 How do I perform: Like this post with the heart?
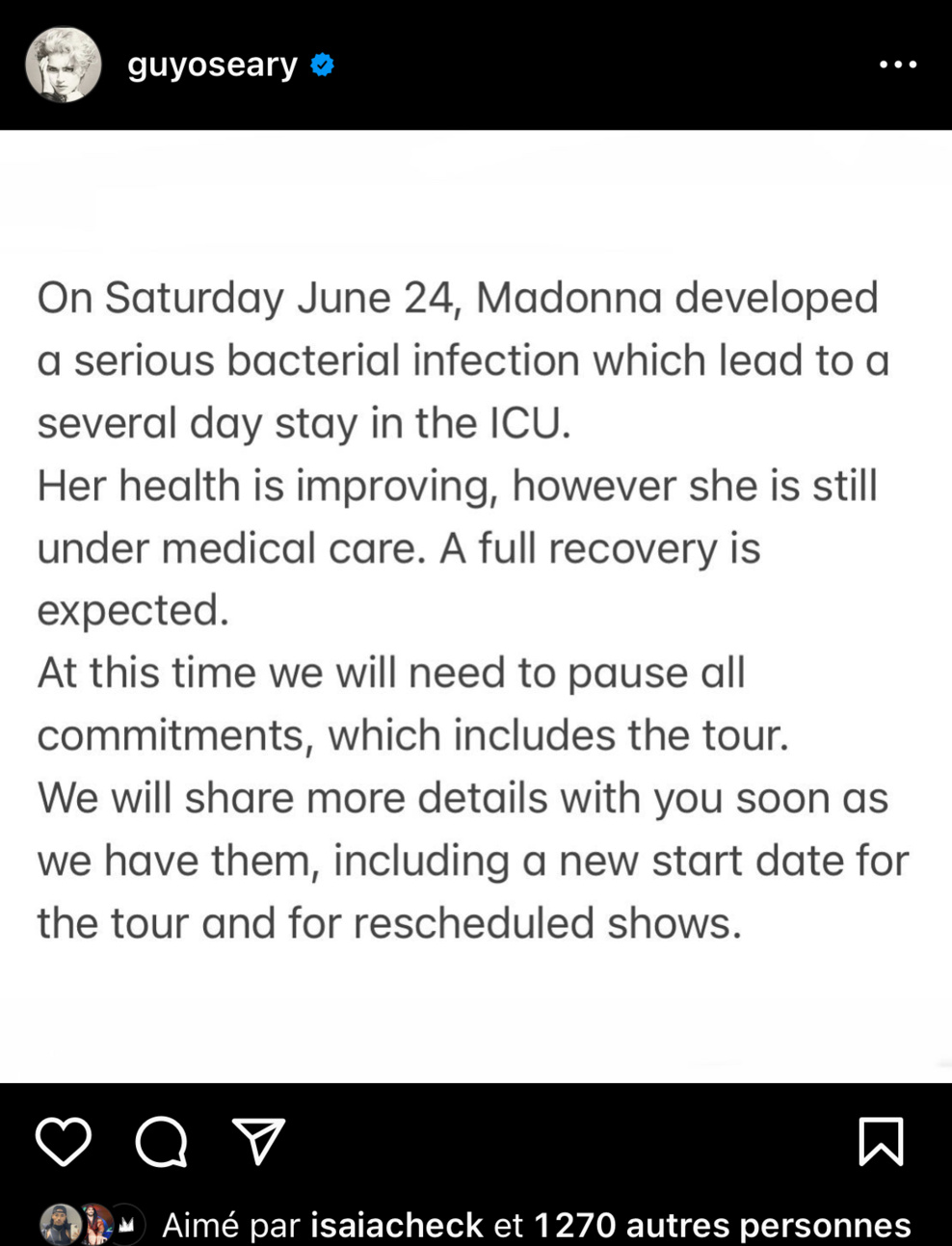click(x=64, y=1142)
